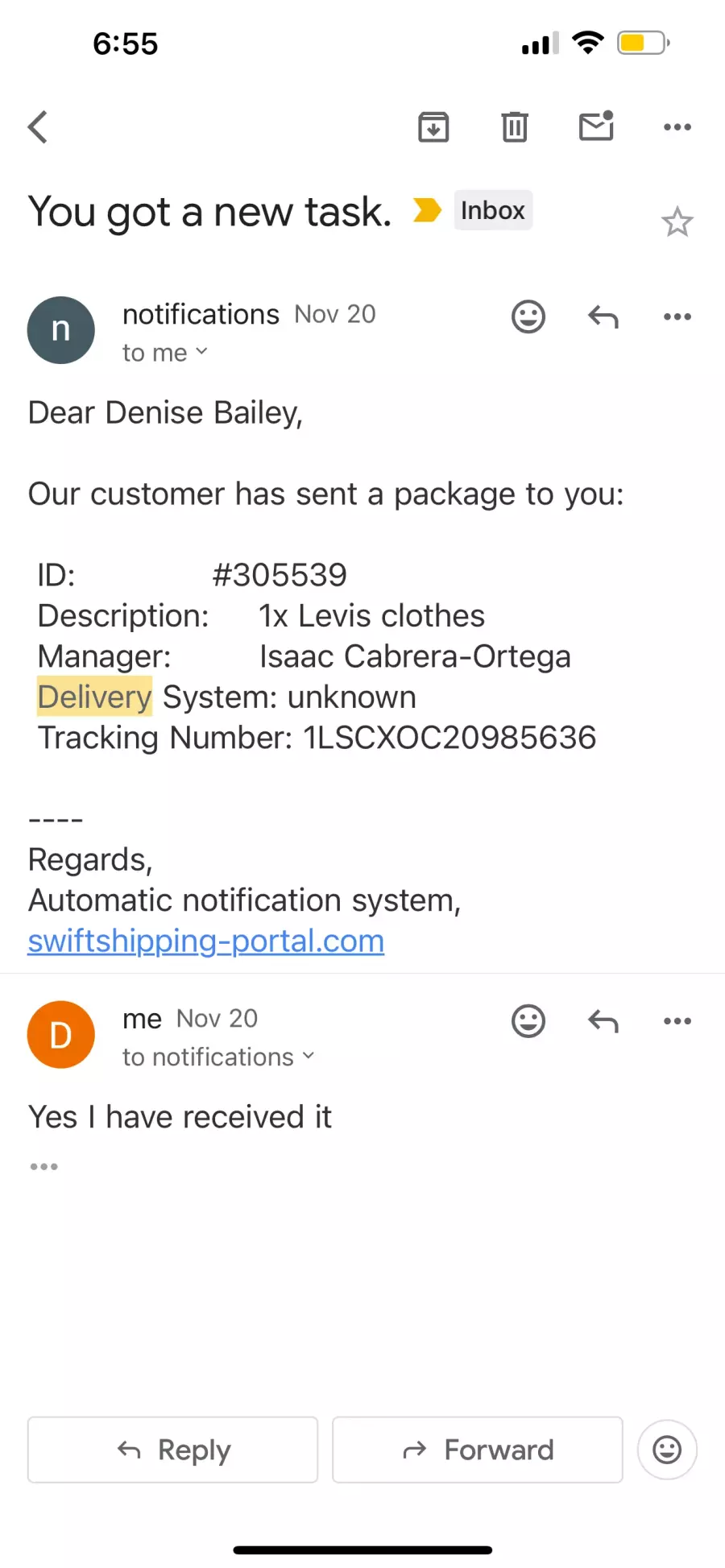Screen dimensions: 725x1568
Task: Archive this email conversation
Action: [x=433, y=126]
